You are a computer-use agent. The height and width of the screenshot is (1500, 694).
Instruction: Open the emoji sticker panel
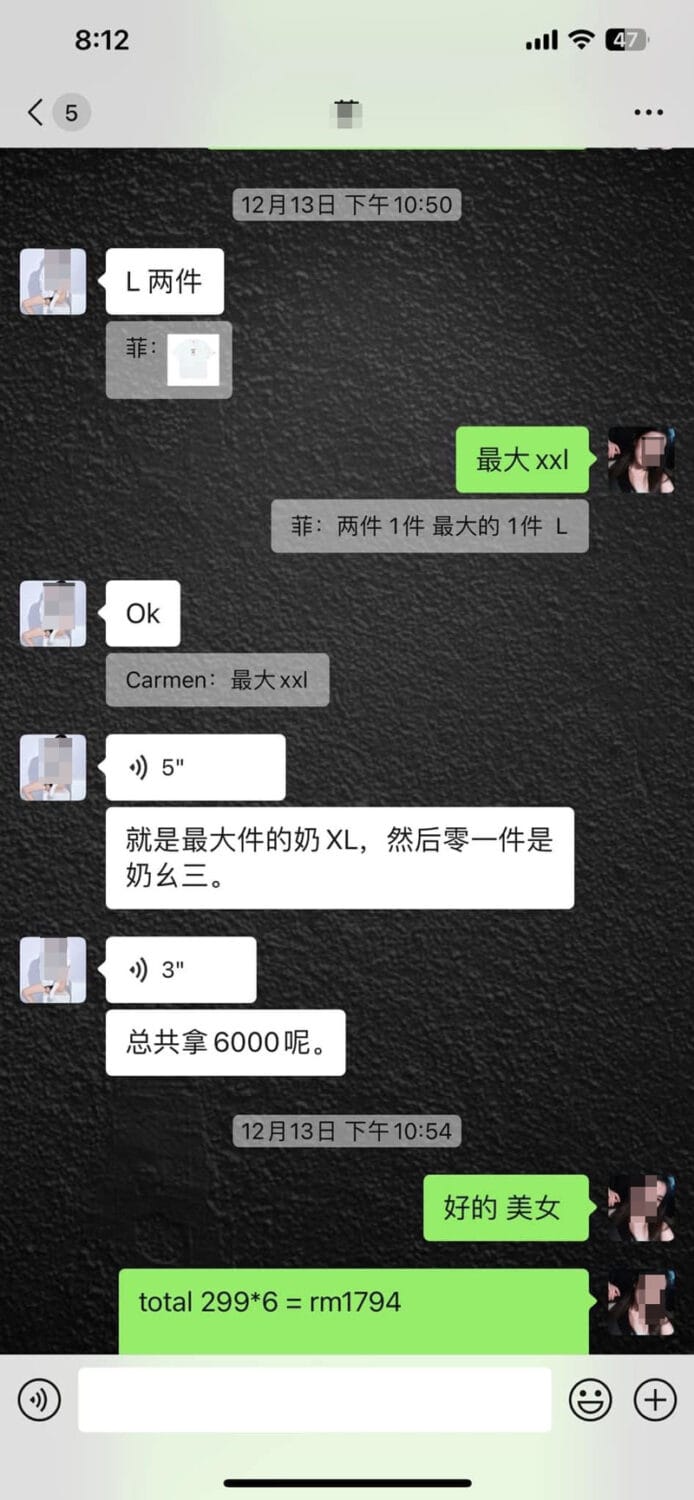(590, 1400)
